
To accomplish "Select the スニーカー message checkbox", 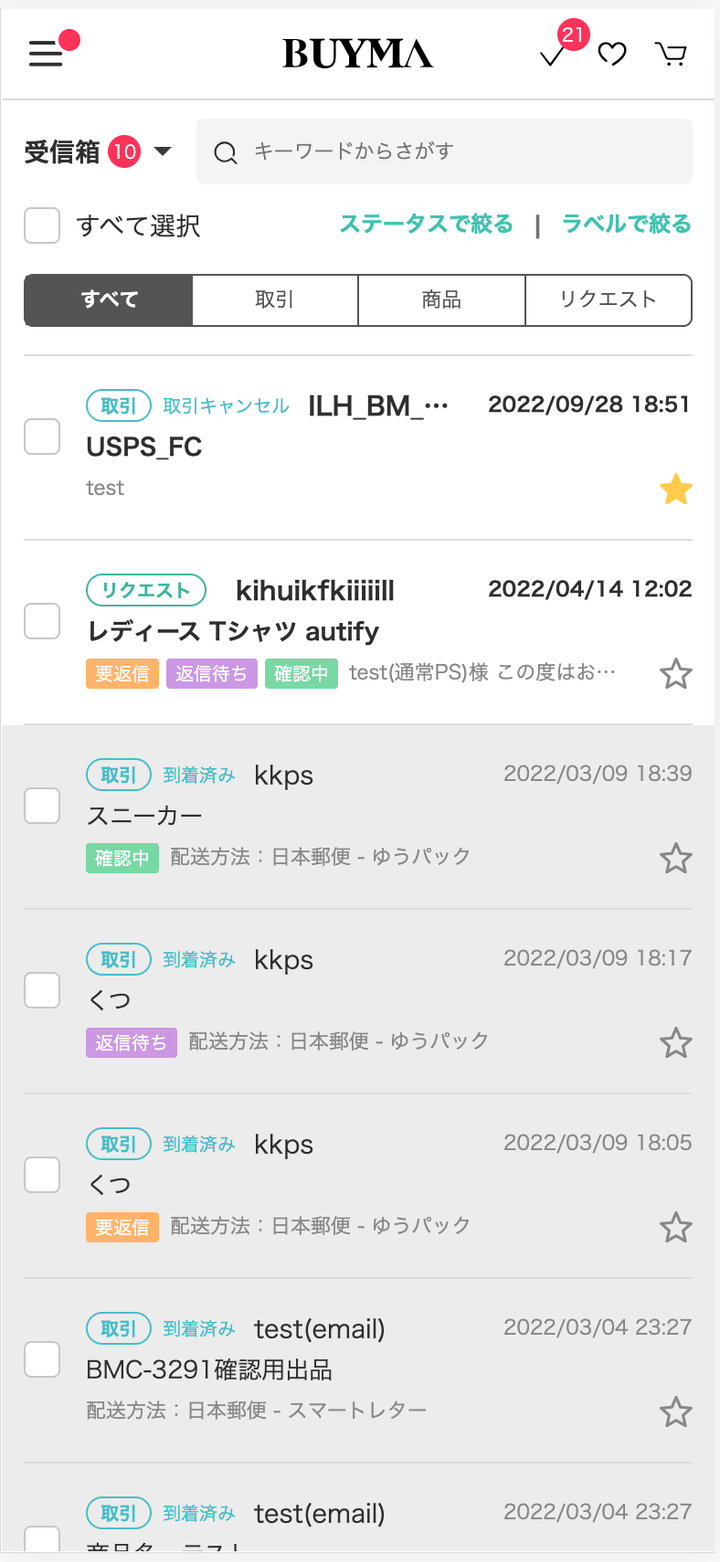I will (42, 805).
